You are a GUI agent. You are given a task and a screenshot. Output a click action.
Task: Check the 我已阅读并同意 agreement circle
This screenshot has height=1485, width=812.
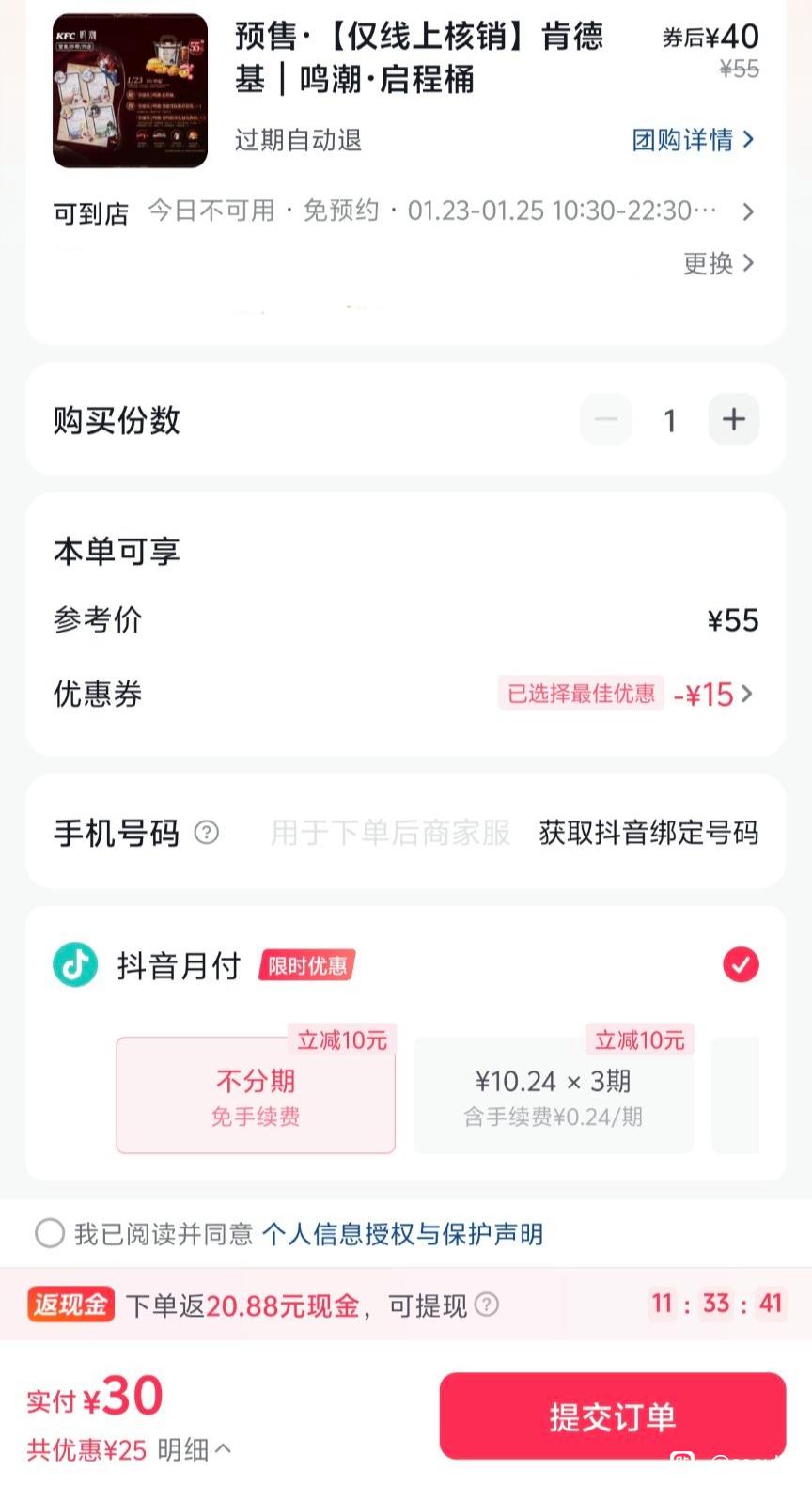click(x=50, y=1233)
